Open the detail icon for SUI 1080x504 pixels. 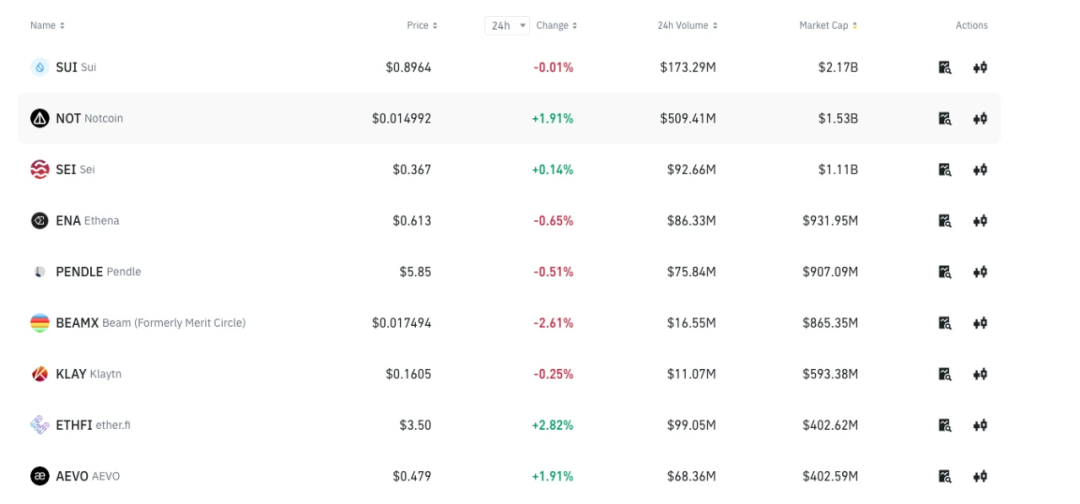[944, 67]
